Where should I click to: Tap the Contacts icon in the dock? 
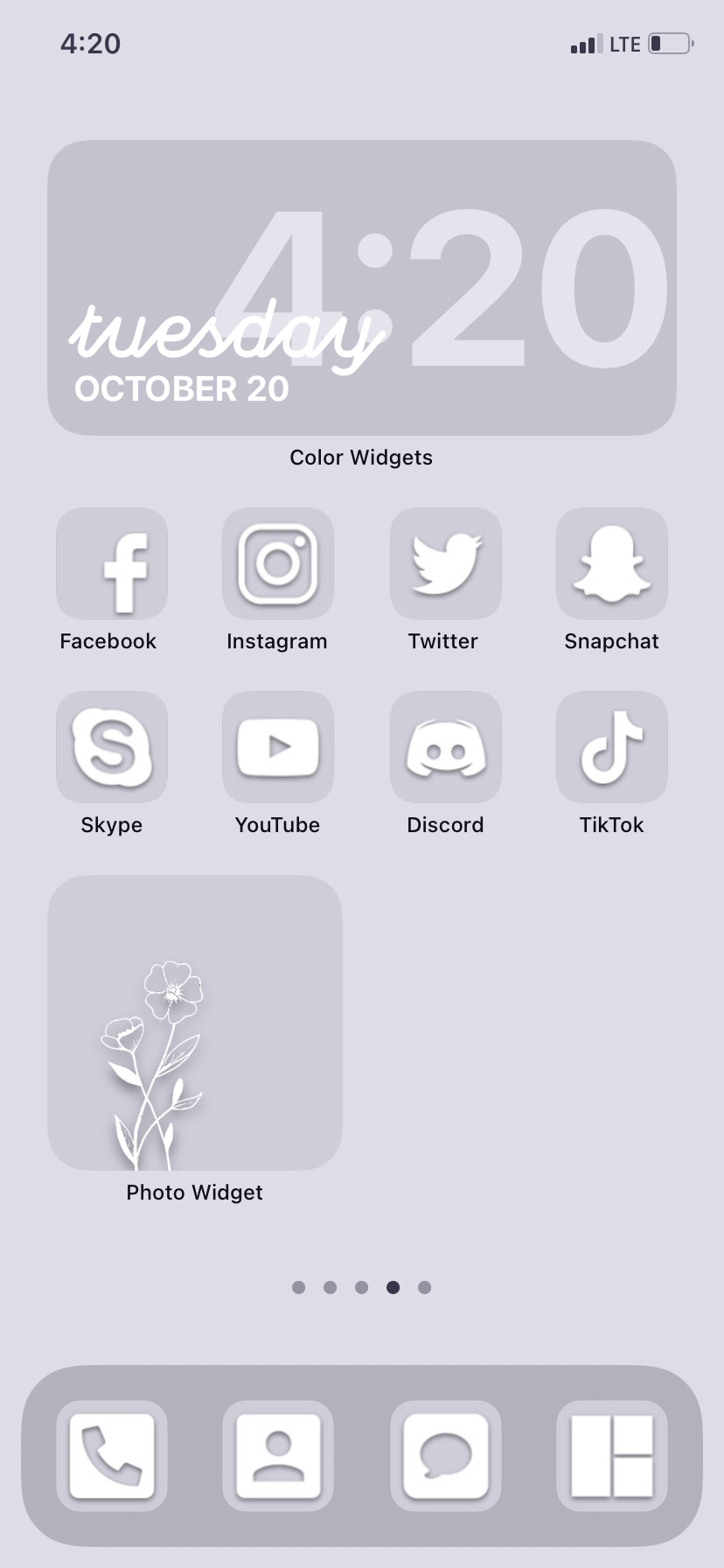277,1458
